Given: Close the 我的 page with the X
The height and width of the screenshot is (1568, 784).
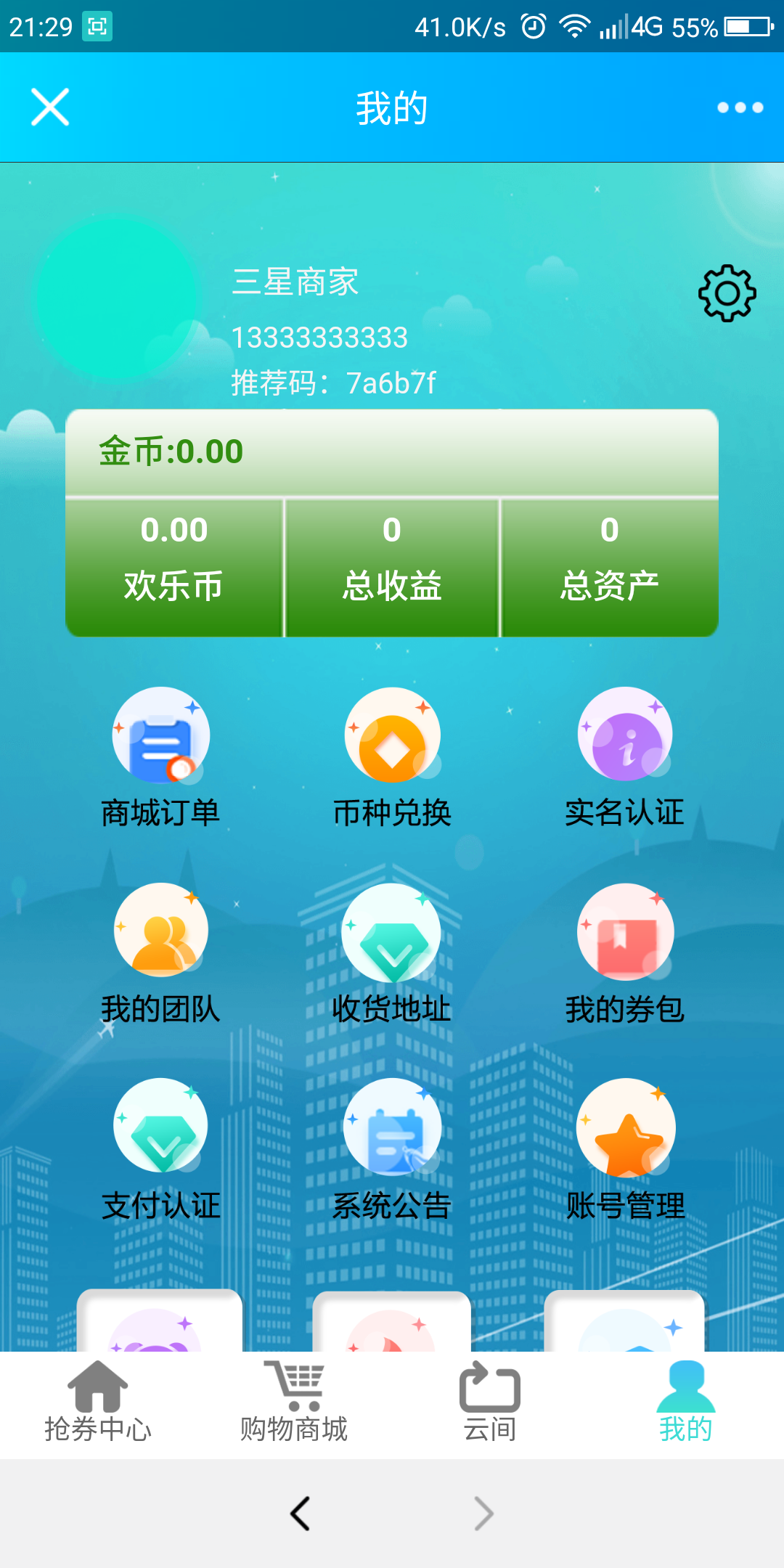Looking at the screenshot, I should pyautogui.click(x=49, y=107).
